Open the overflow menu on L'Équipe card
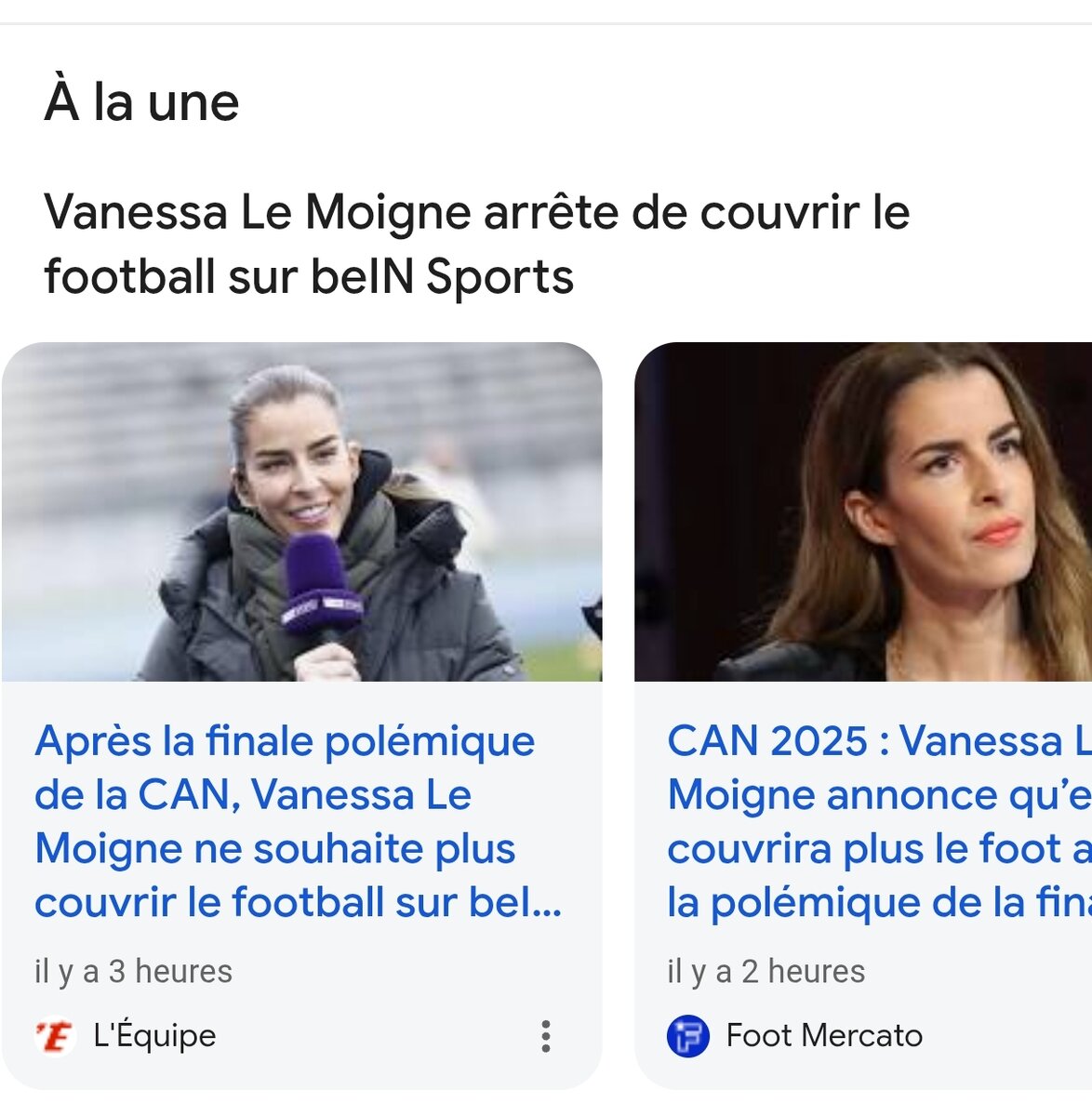The width and height of the screenshot is (1092, 1116). tap(546, 1036)
